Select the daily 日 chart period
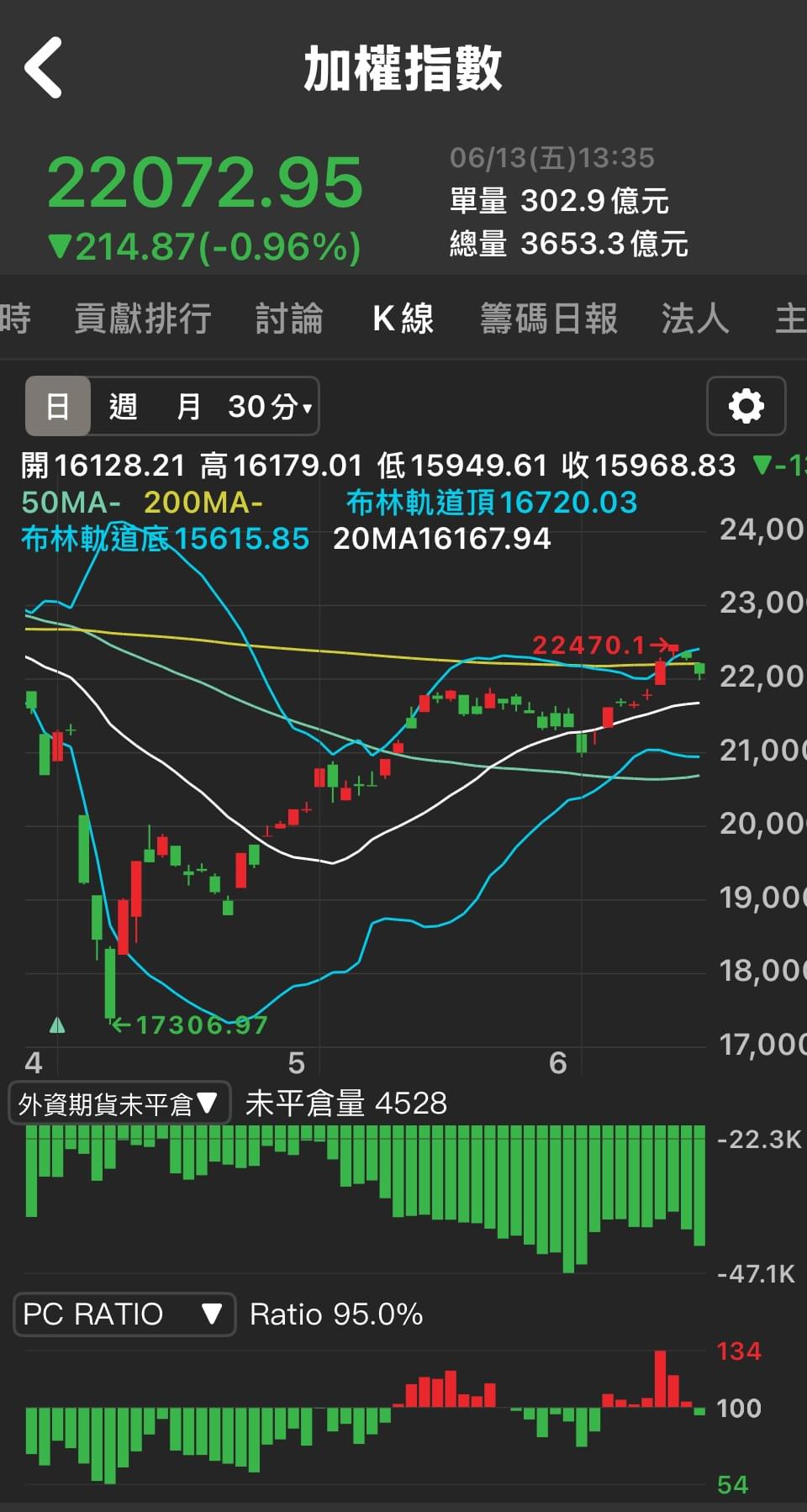807x1512 pixels. tap(57, 407)
